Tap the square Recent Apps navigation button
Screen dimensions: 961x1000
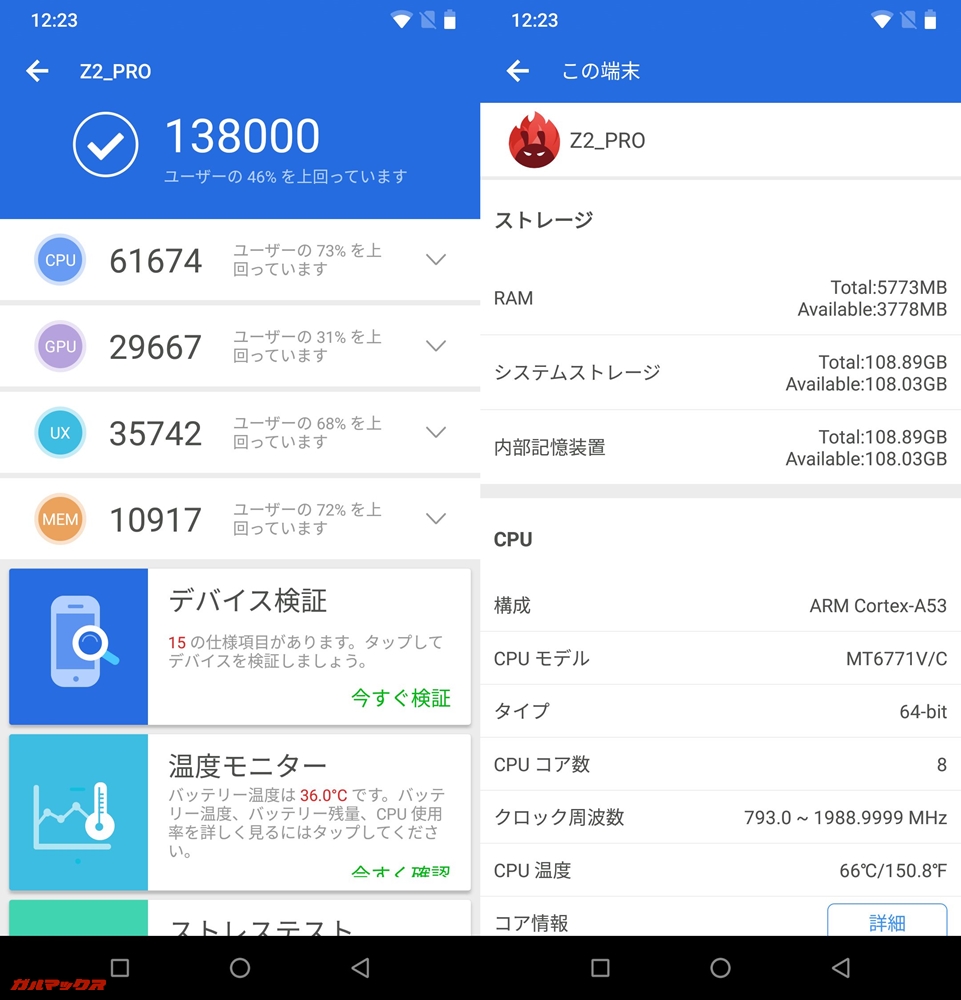click(118, 967)
